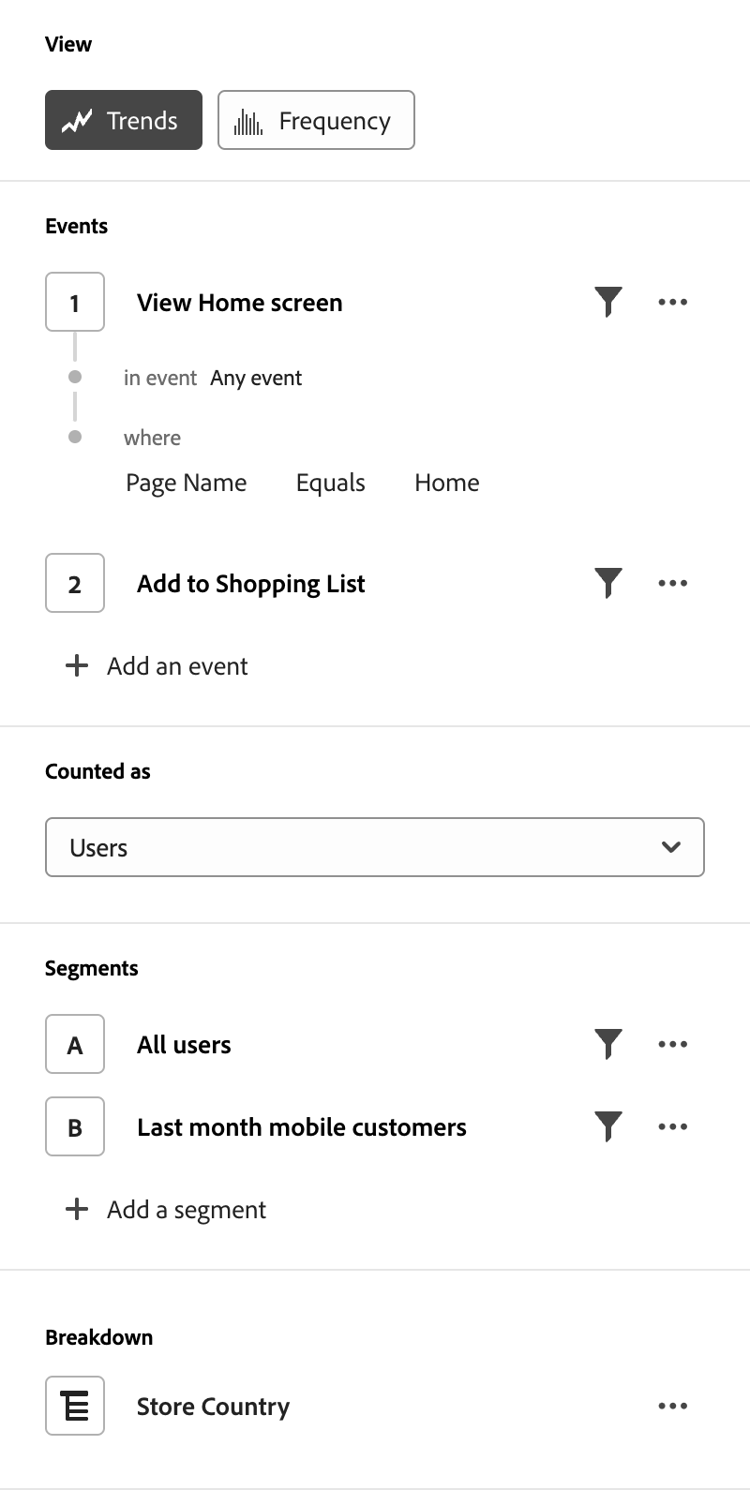
Task: Edit the Home filter value
Action: coord(446,483)
